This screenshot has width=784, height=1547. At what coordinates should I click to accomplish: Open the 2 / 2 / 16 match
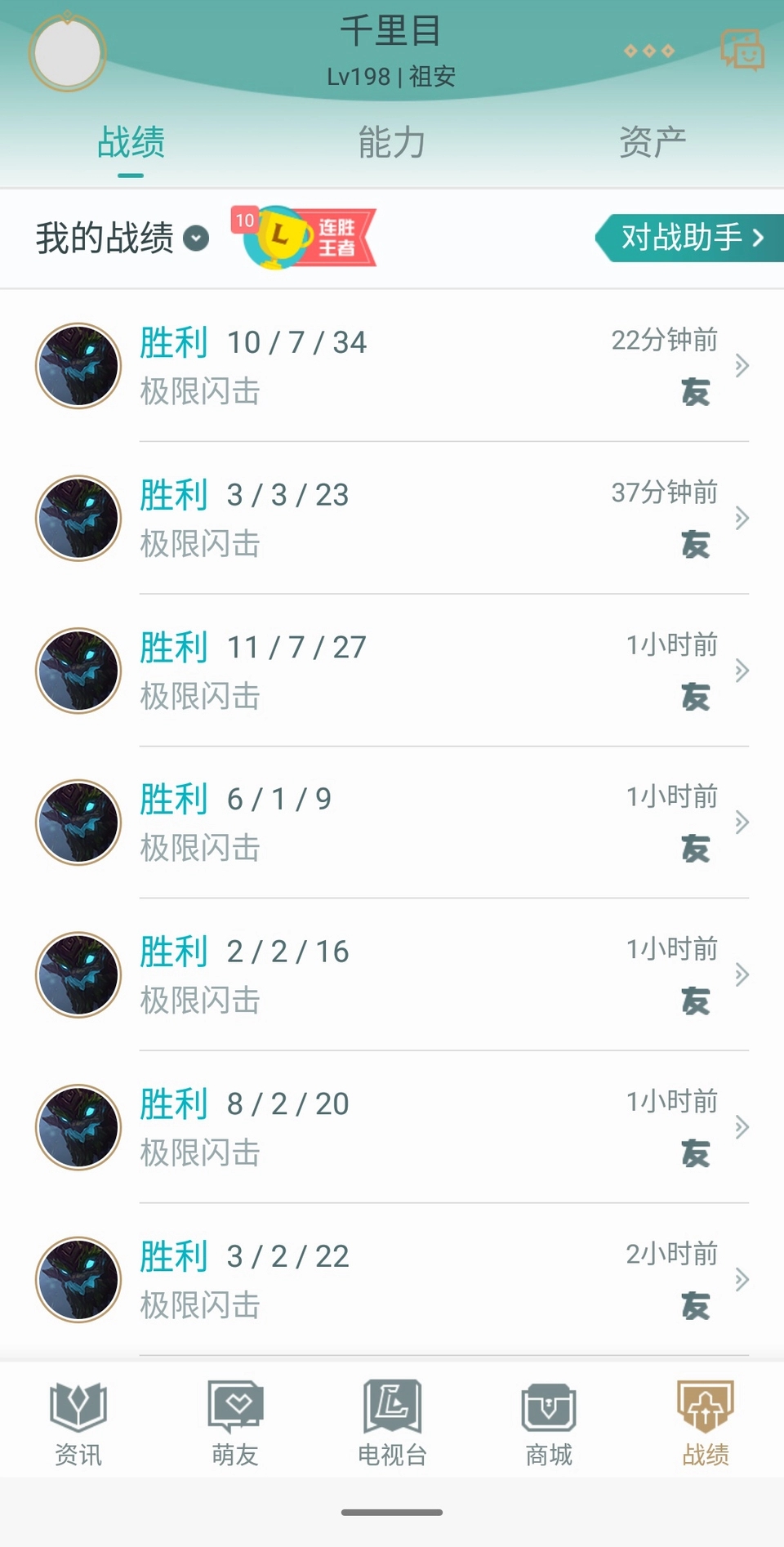pyautogui.click(x=392, y=974)
